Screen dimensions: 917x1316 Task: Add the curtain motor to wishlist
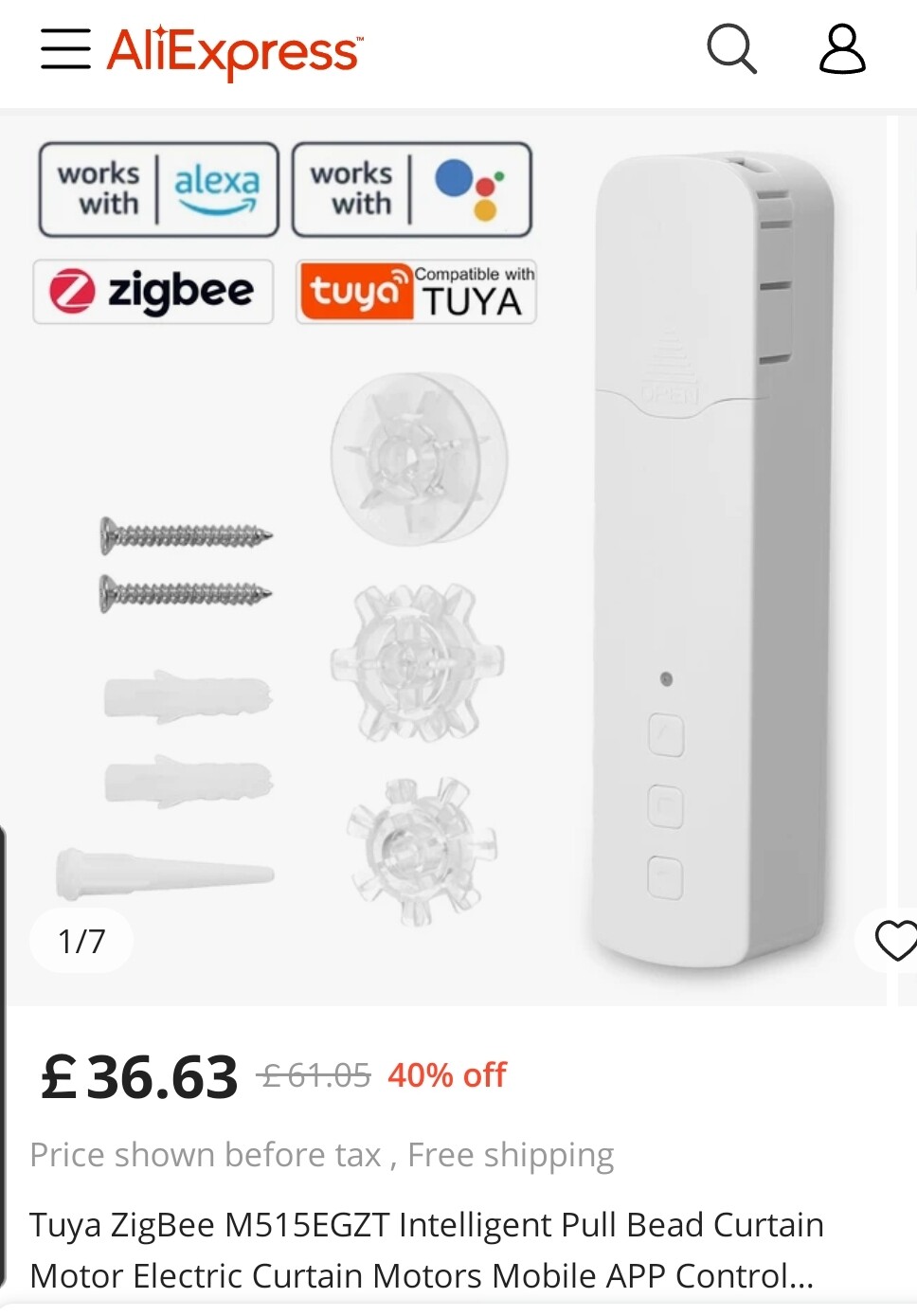coord(894,940)
